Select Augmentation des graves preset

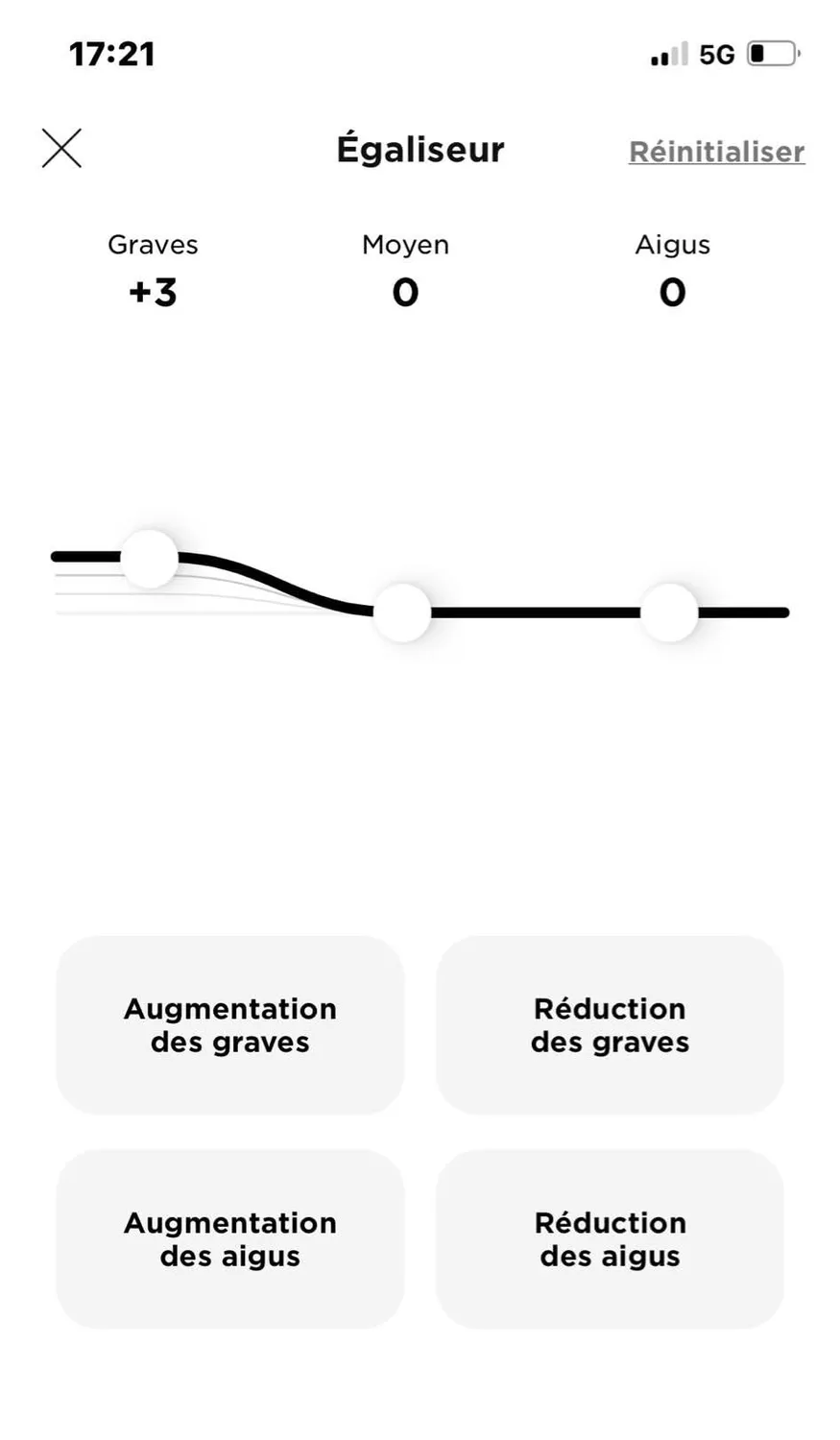[230, 1025]
